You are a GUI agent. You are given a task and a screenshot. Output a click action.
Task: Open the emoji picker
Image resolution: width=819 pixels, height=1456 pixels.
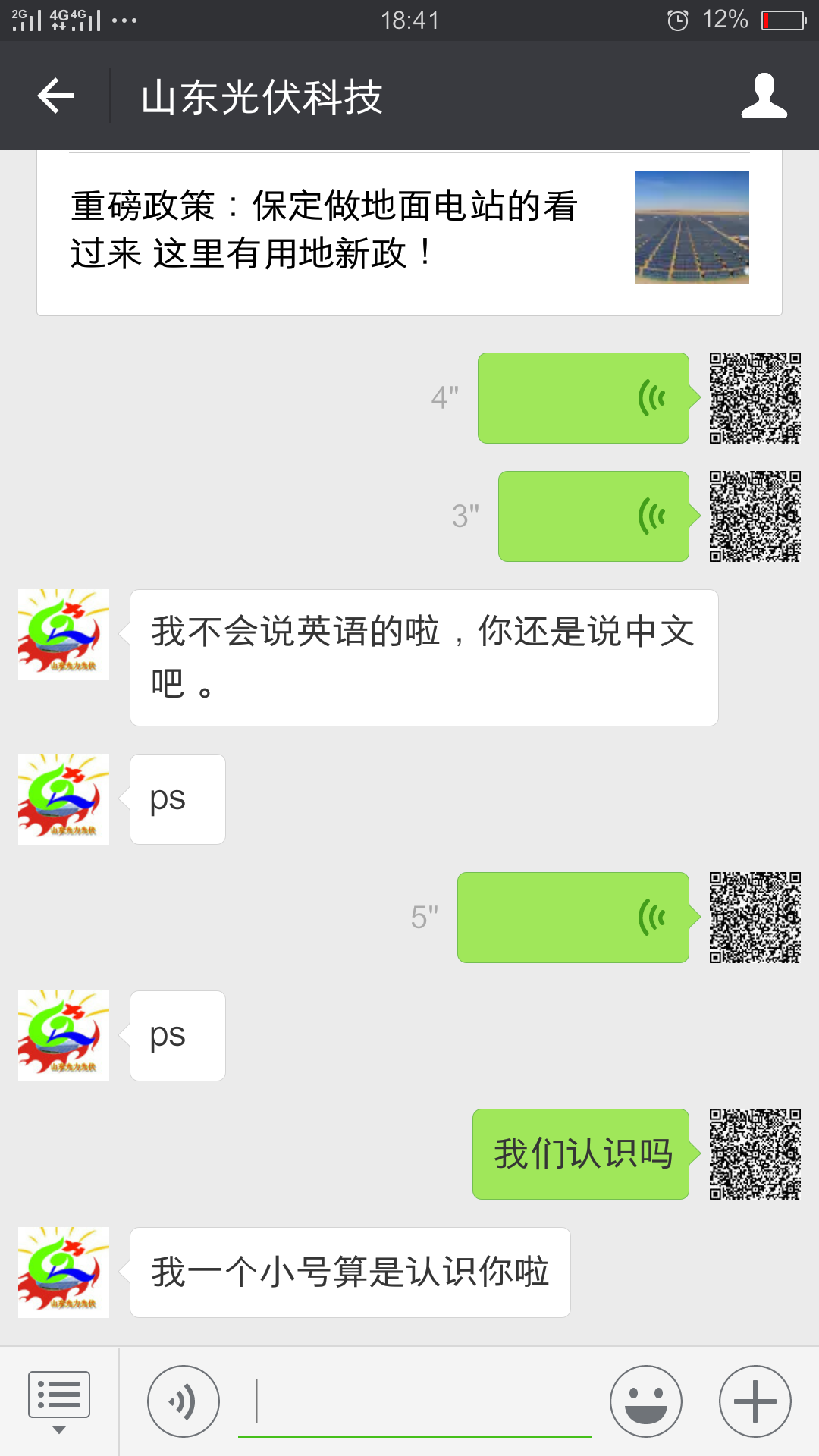click(x=646, y=1401)
